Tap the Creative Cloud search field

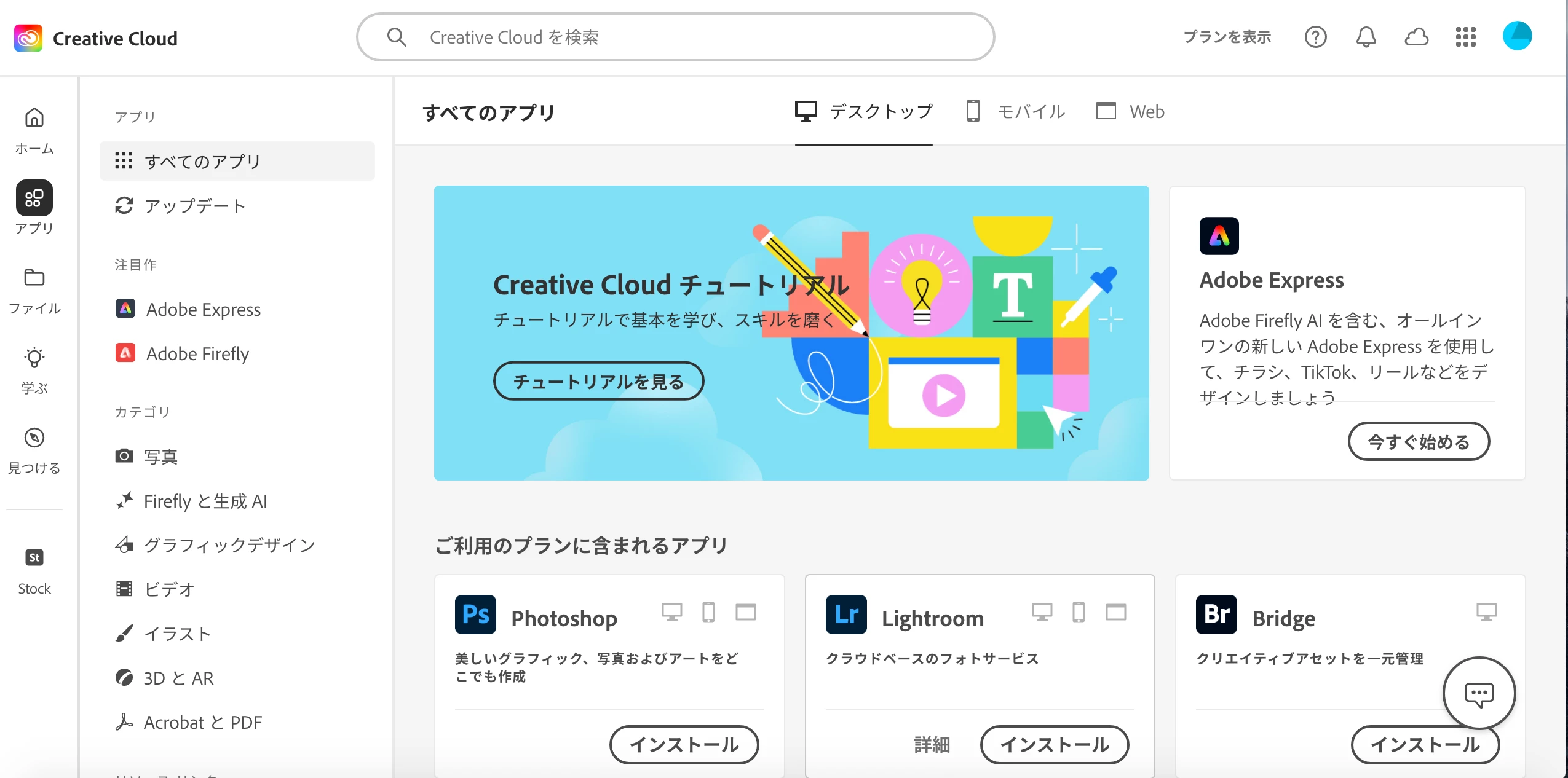[x=675, y=37]
